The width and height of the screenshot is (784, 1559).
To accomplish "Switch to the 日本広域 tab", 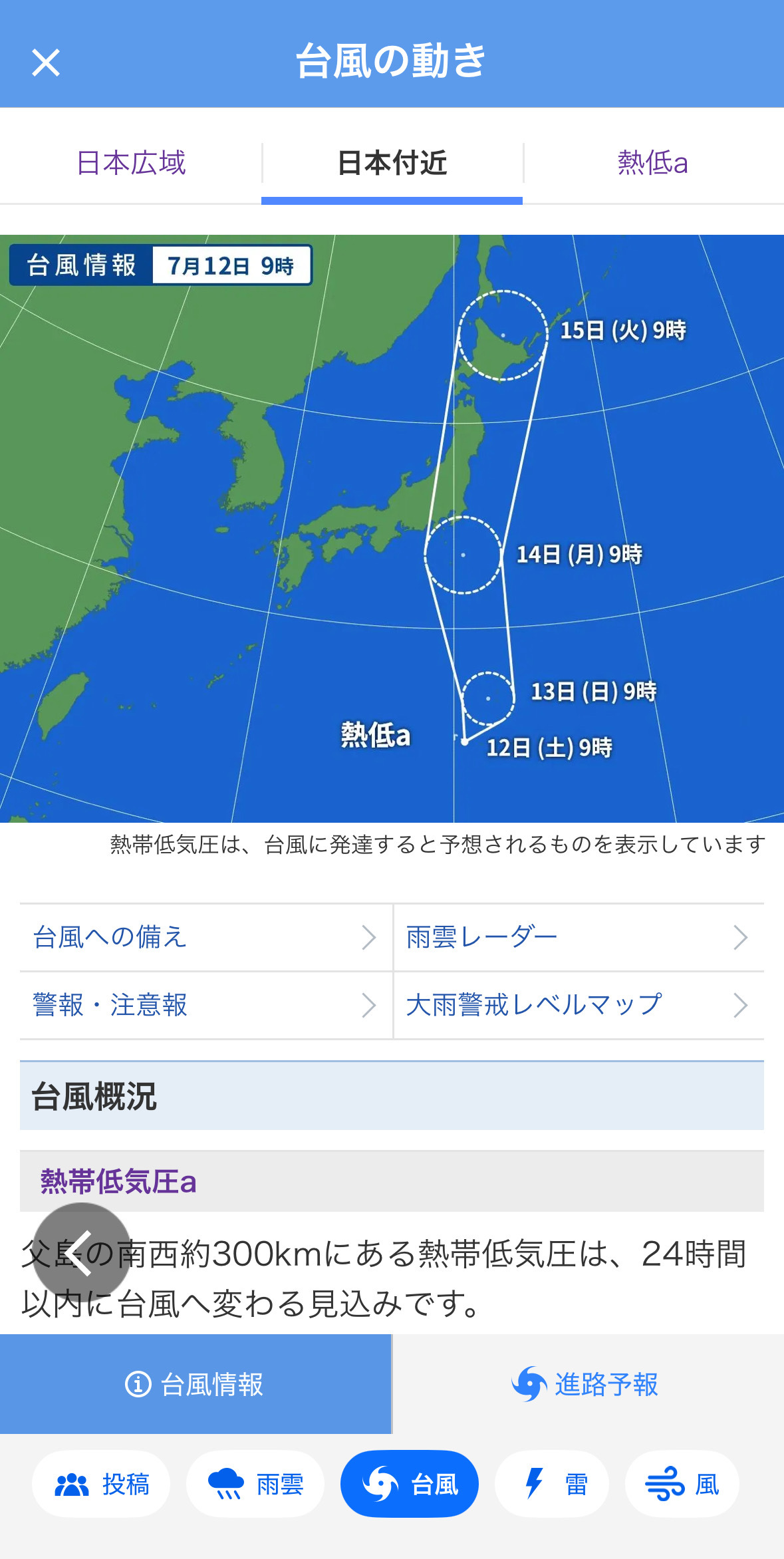I will 131,163.
